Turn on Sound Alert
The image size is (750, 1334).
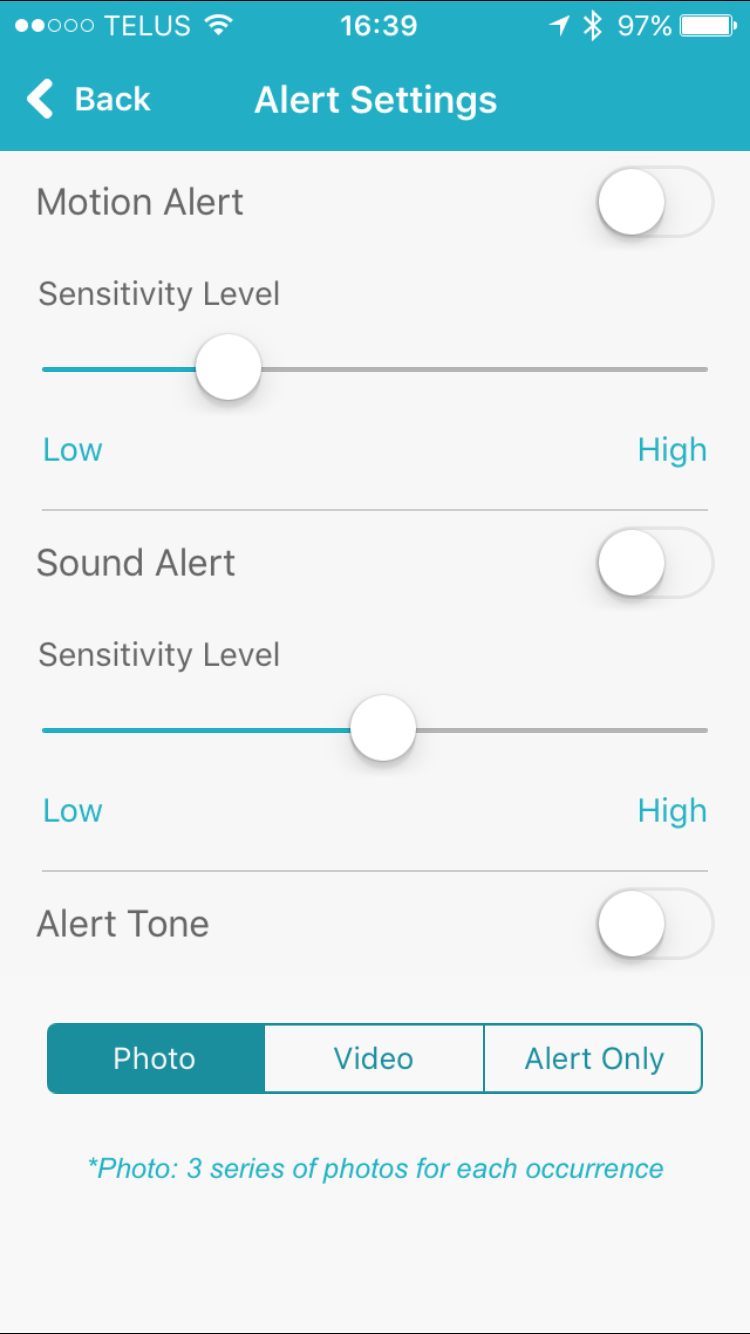[655, 563]
